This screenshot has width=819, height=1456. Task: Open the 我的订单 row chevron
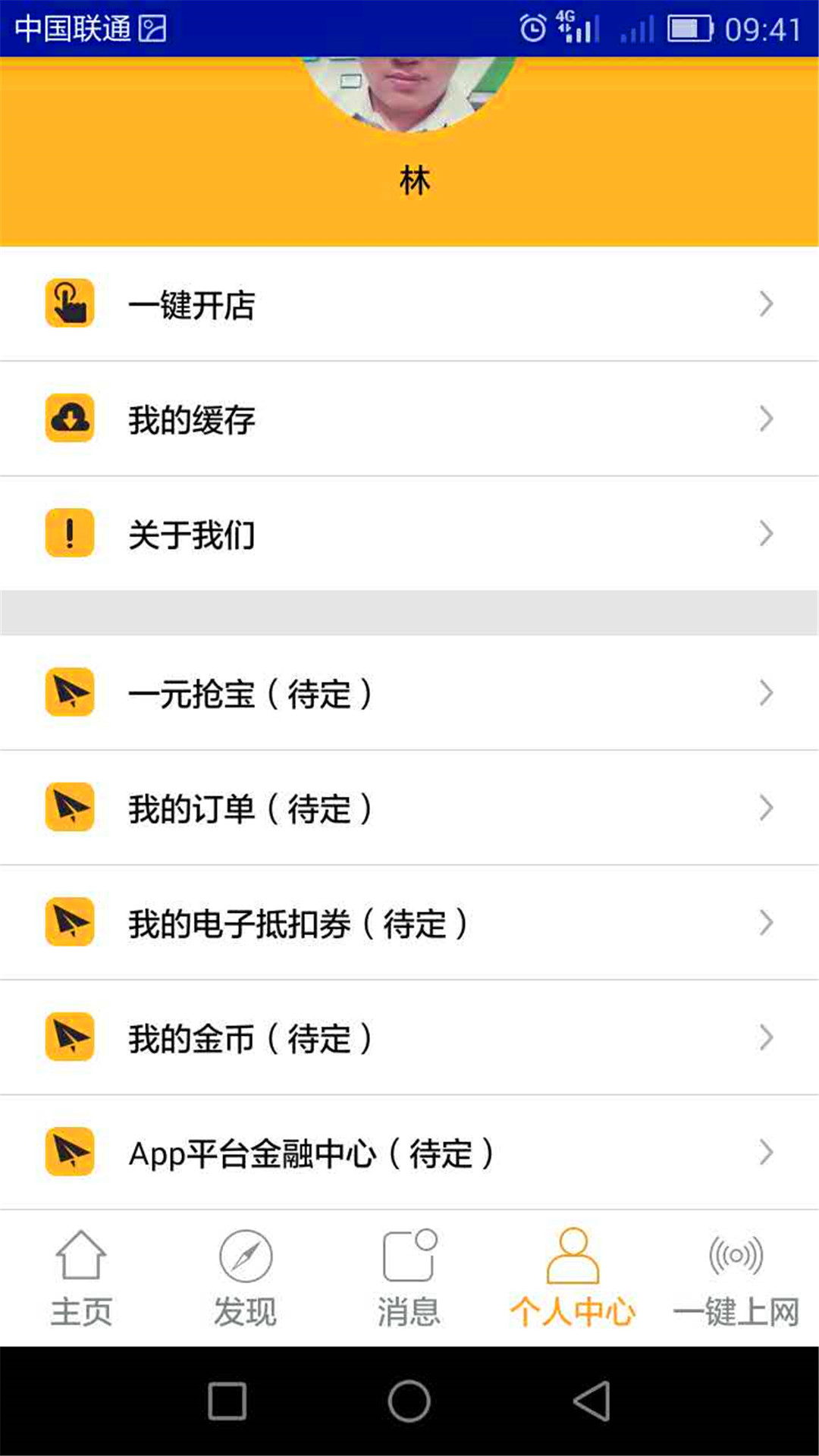pyautogui.click(x=765, y=808)
